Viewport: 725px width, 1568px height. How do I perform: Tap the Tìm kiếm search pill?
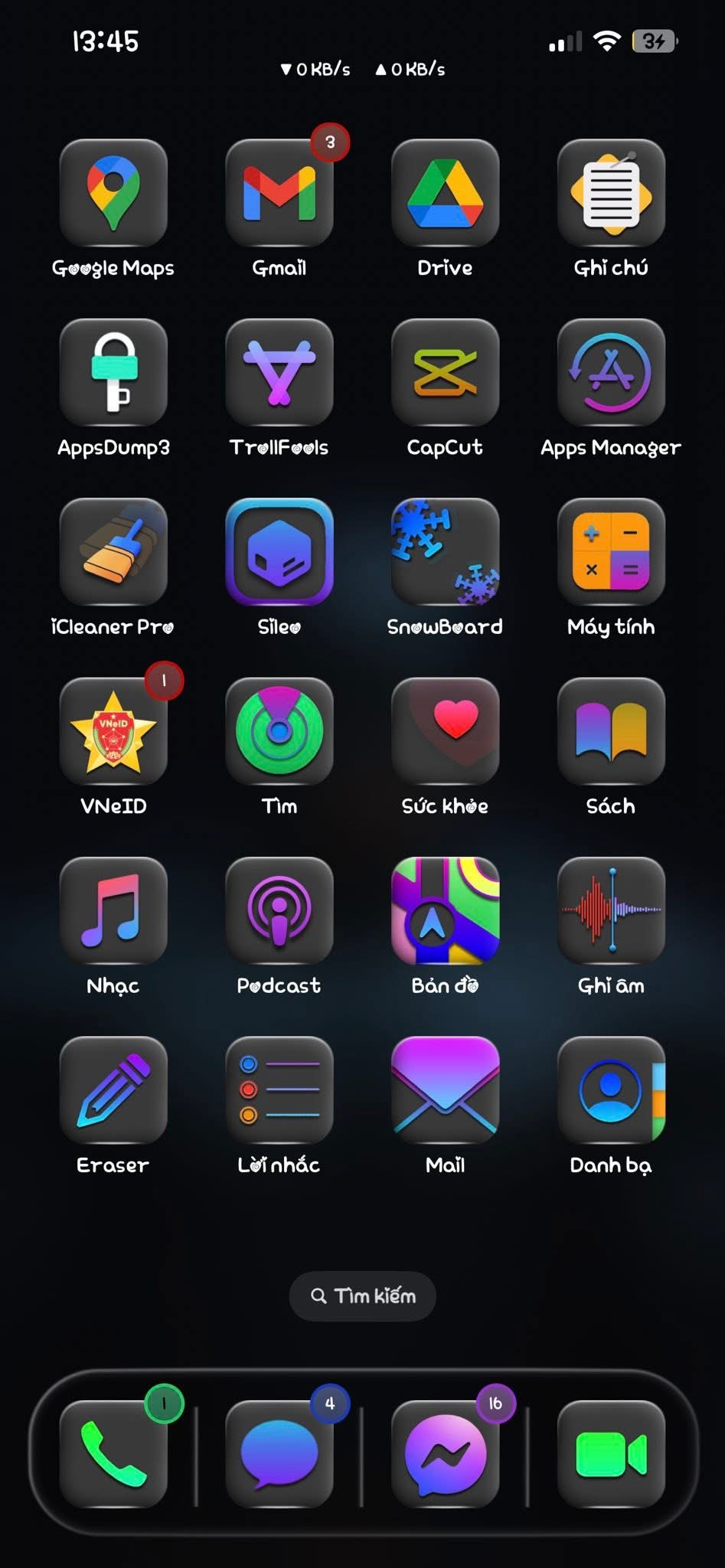[363, 1295]
